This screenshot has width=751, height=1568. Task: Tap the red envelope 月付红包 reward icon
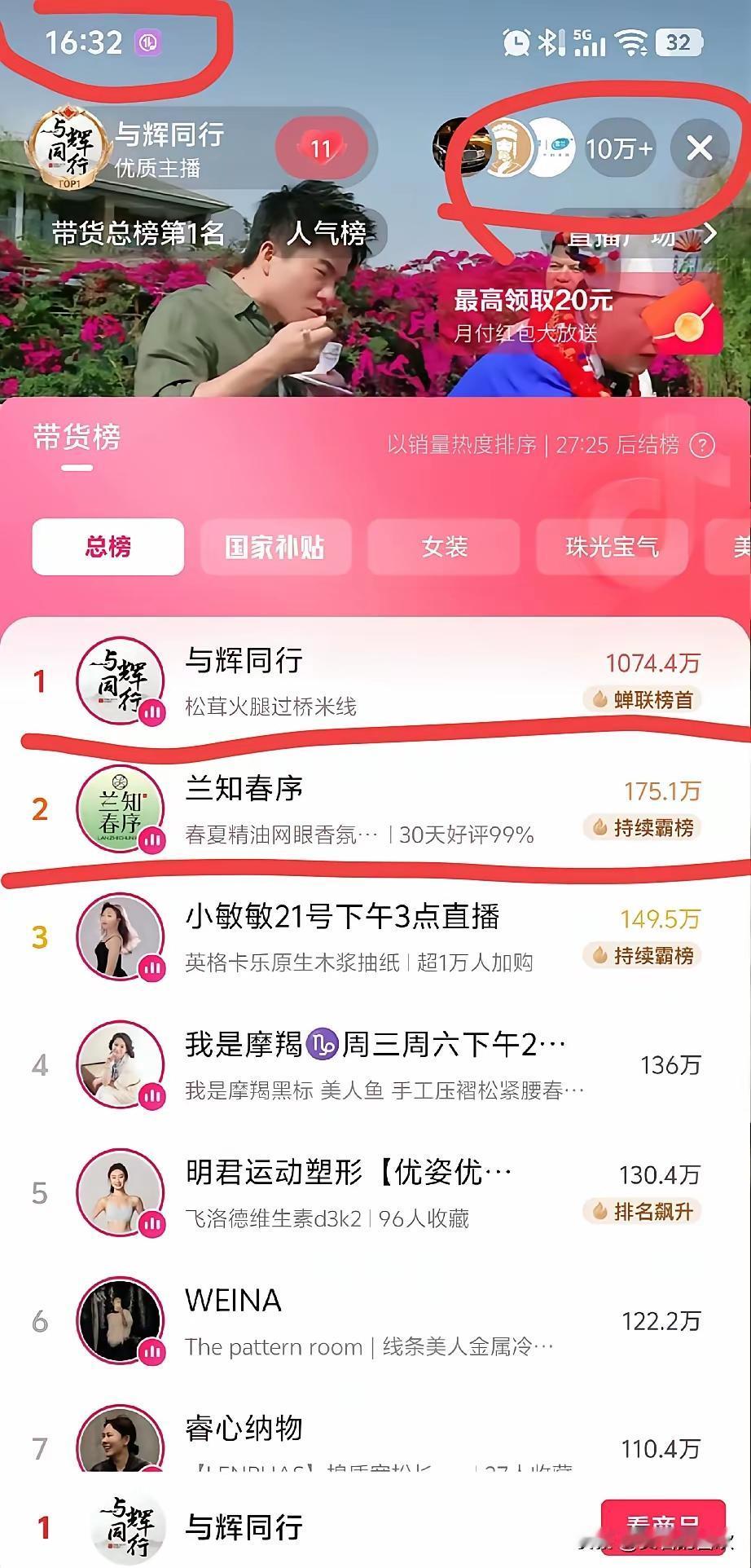click(687, 322)
